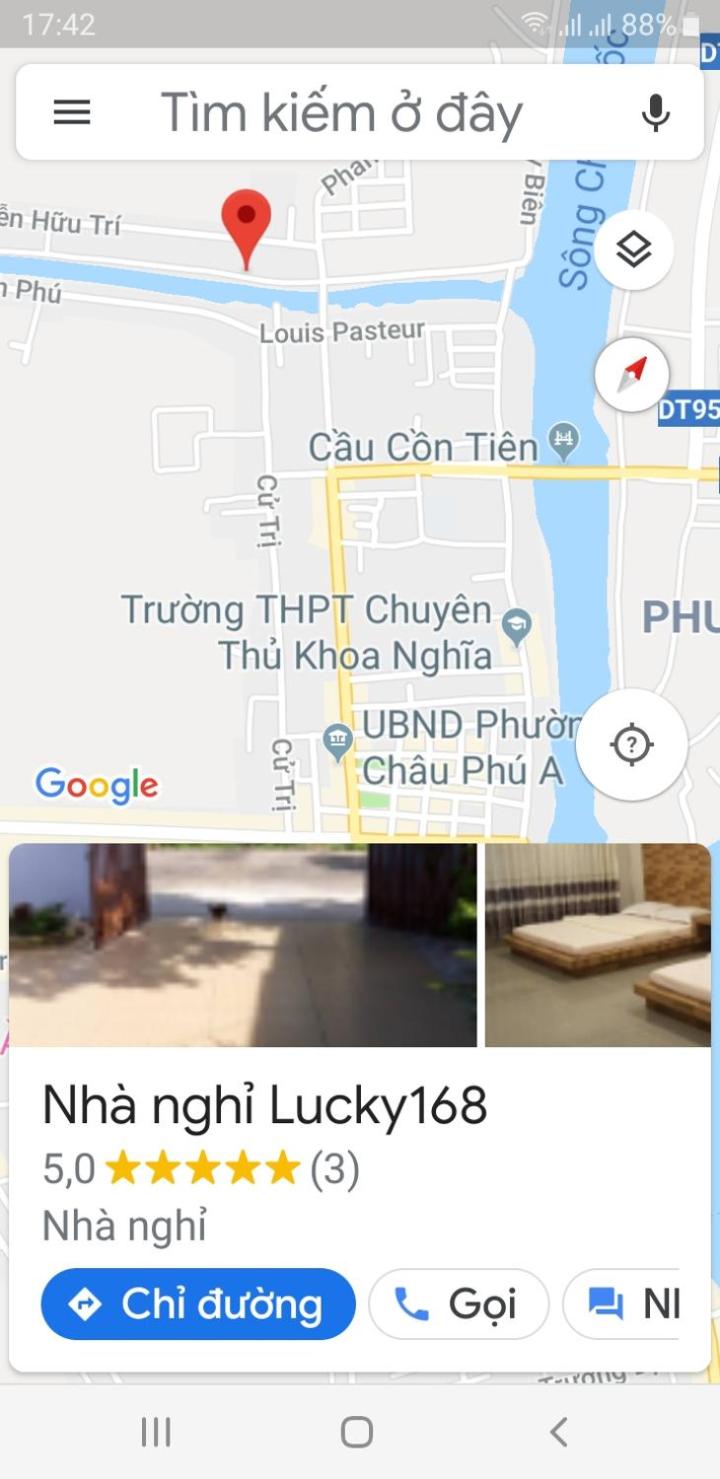
Task: Open the Trường THPT Chuyên Thủ Khoa Nghĩa marker
Action: [x=517, y=626]
